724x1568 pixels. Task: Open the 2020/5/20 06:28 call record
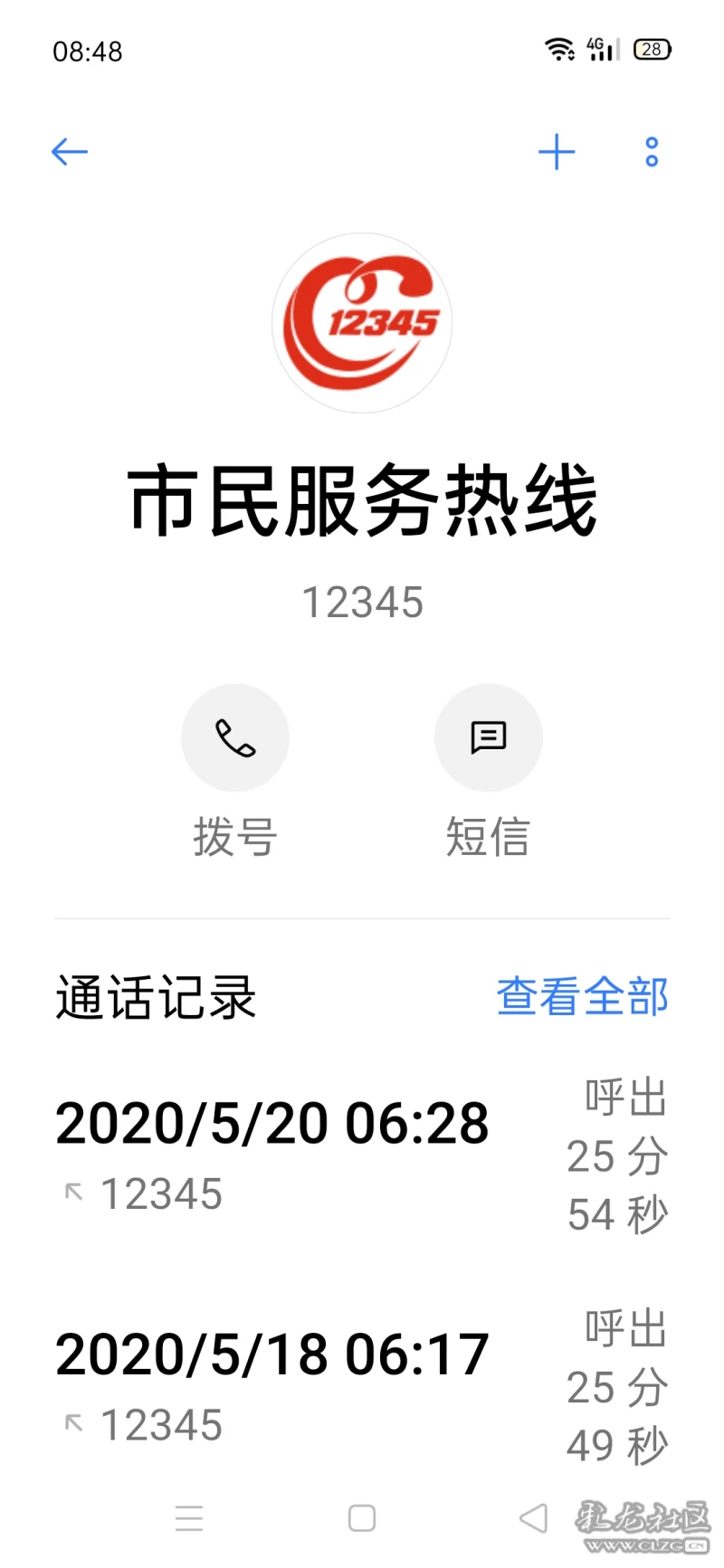(362, 1155)
